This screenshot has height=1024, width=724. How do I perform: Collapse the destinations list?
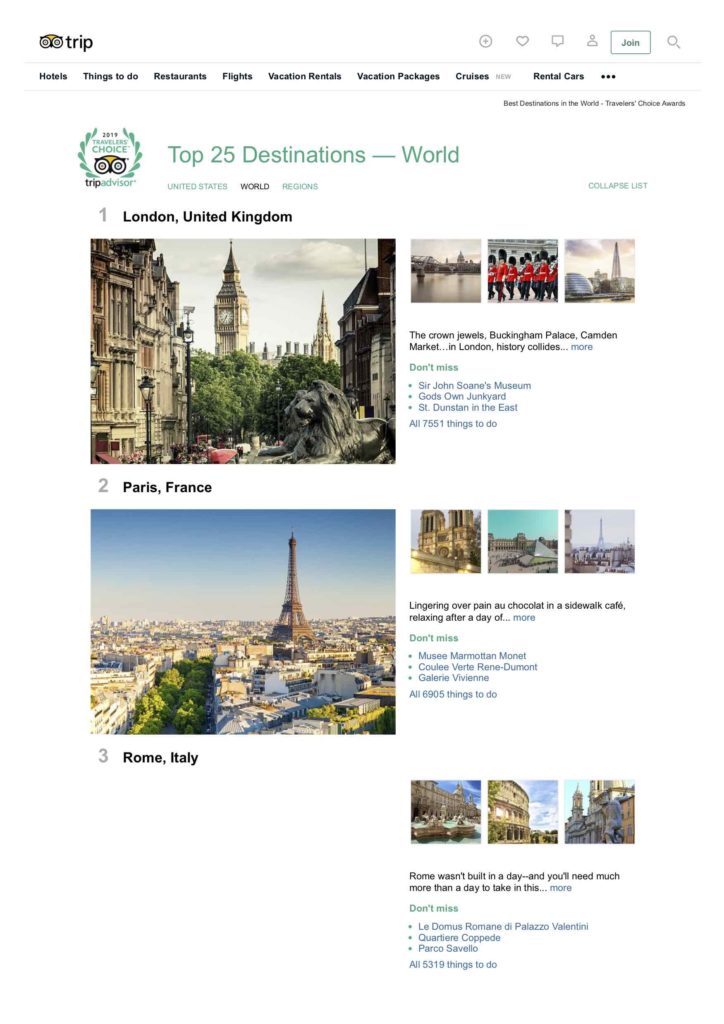(617, 186)
